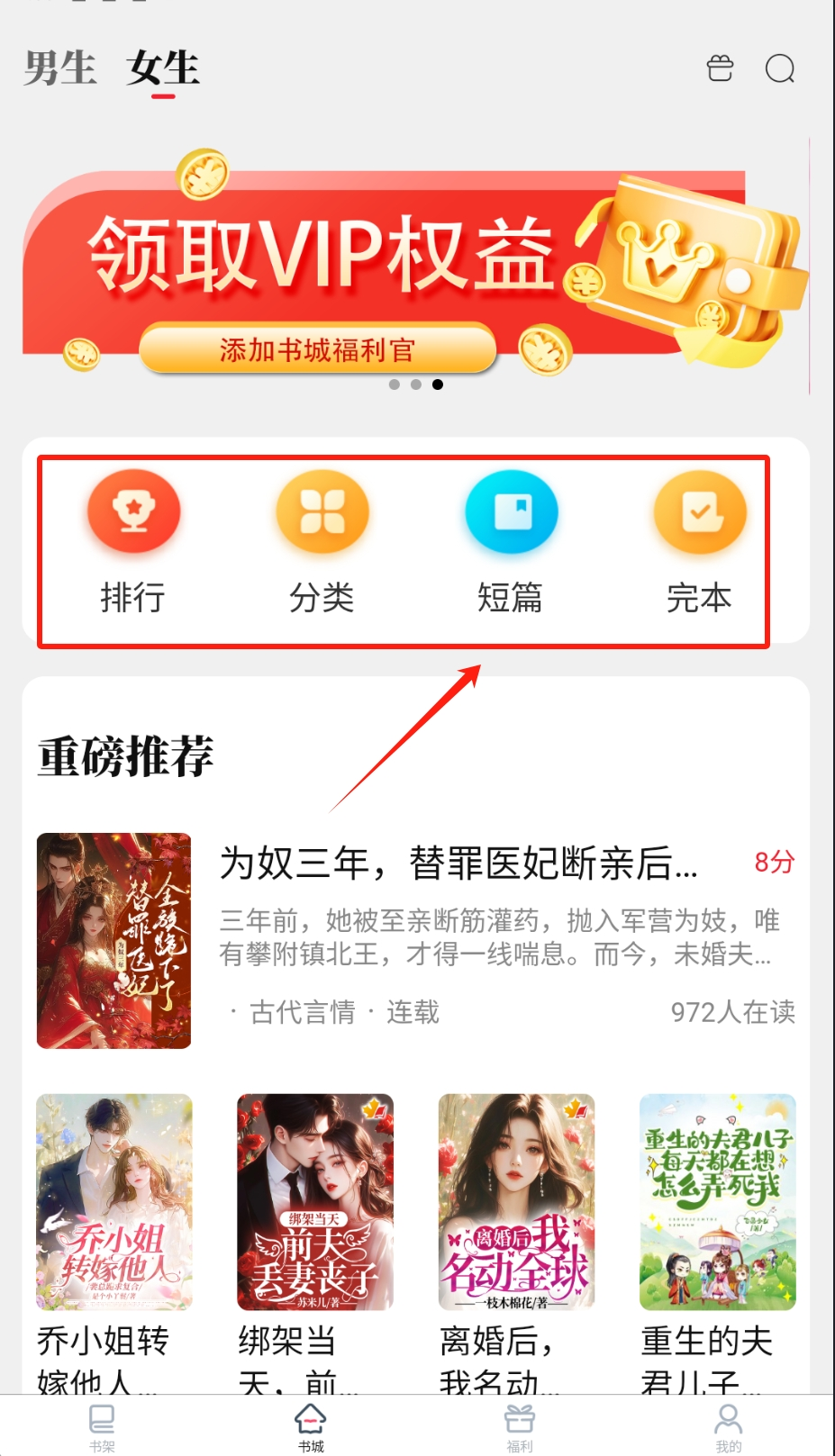Open the 离婚后我名动全球 book cover
Viewport: 835px width, 1456px height.
pos(515,1199)
